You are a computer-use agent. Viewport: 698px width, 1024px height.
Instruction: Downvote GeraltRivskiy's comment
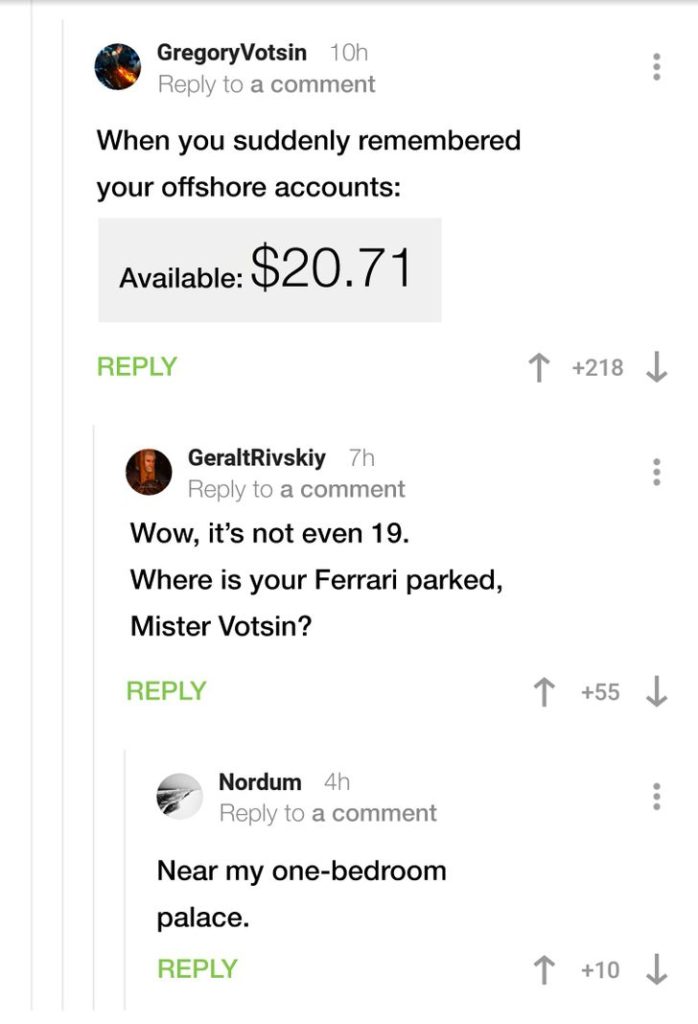pos(657,692)
